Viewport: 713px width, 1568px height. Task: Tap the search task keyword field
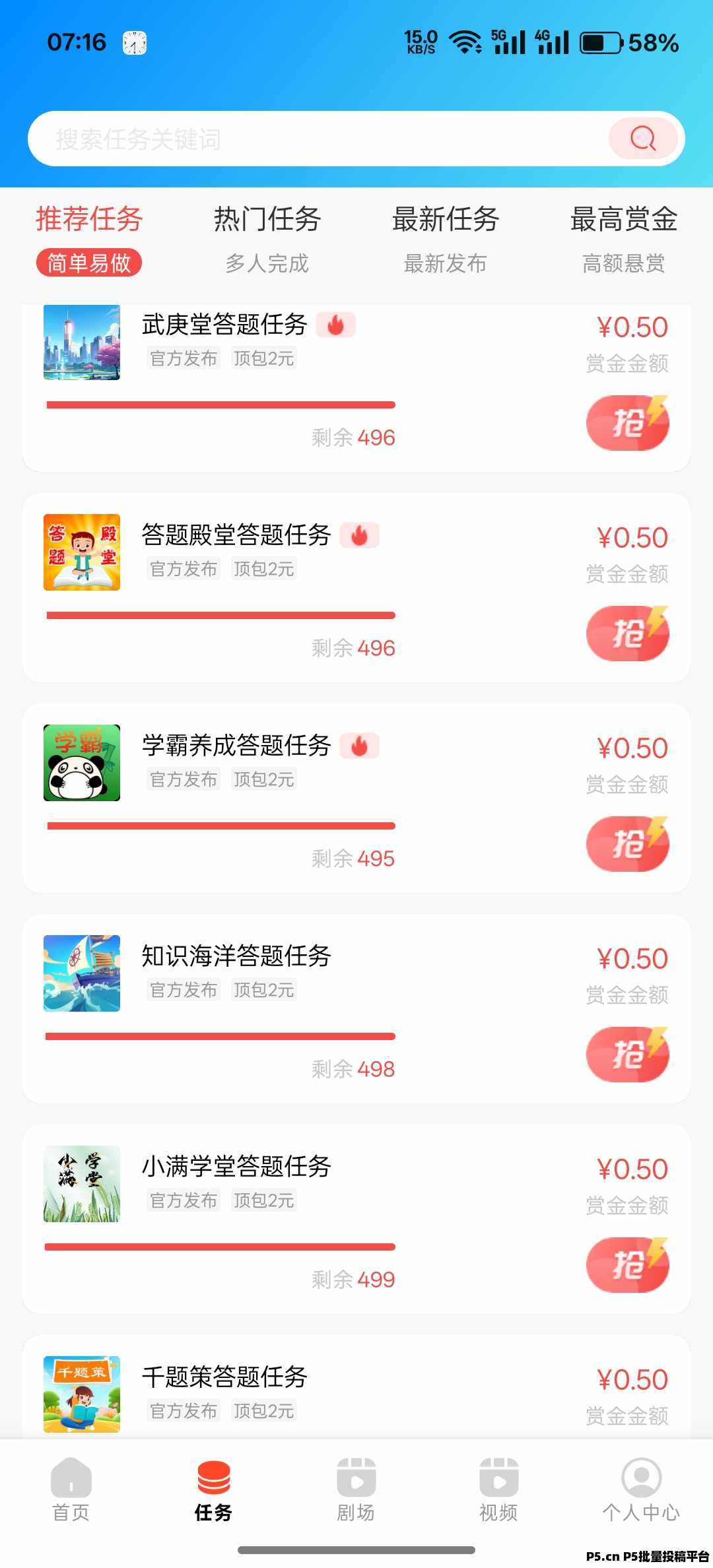tap(317, 139)
